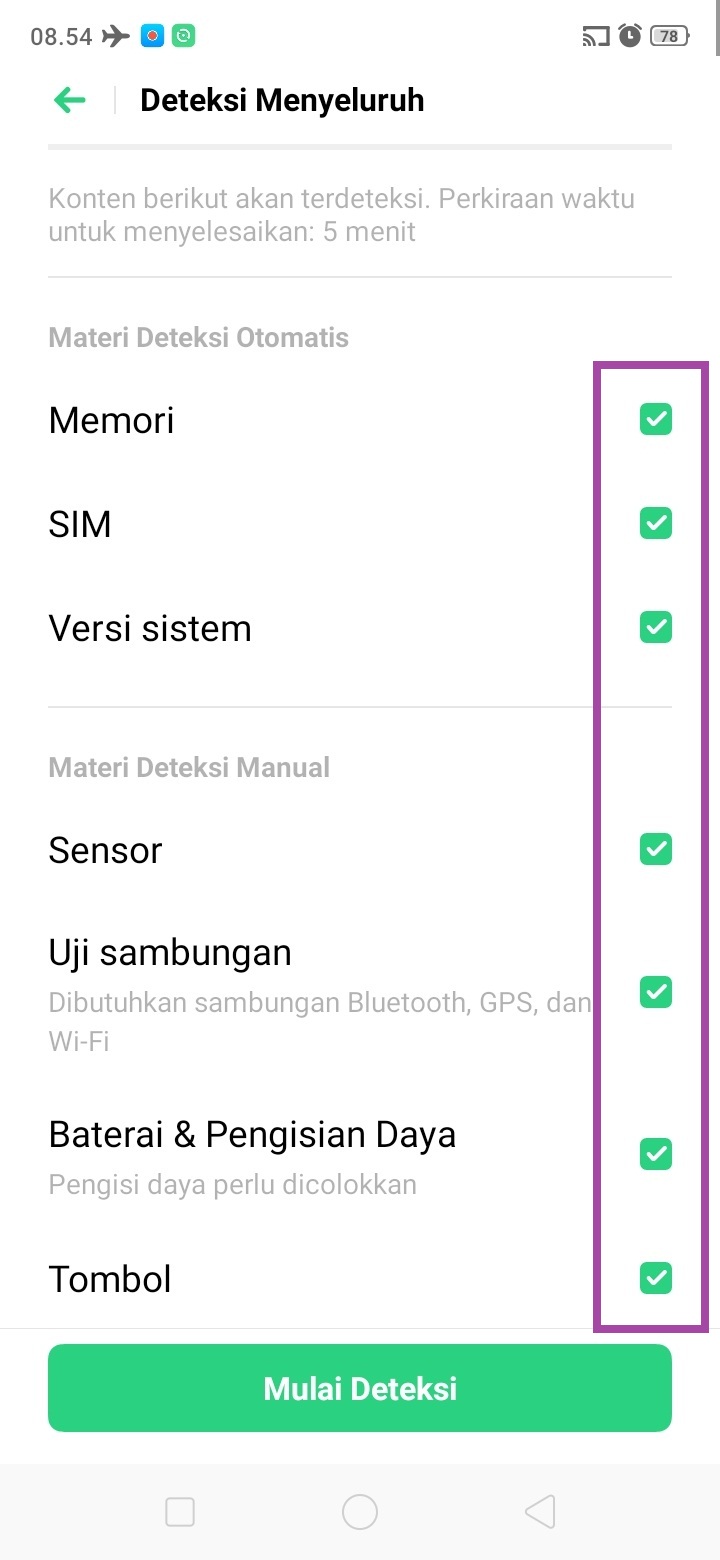The width and height of the screenshot is (720, 1560).
Task: Deselect the Tombol checkbox
Action: (656, 1278)
